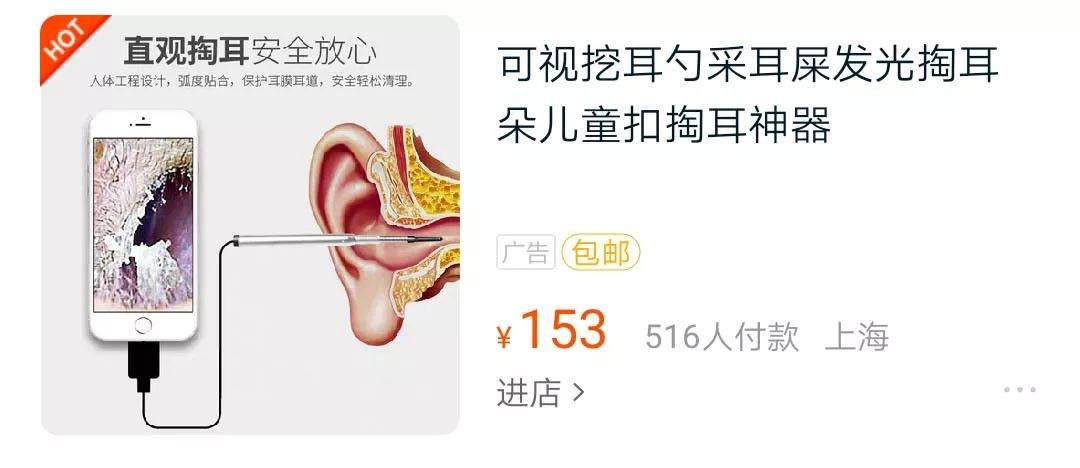Enter the store via 进店
Image resolution: width=1080 pixels, height=468 pixels.
tap(540, 393)
